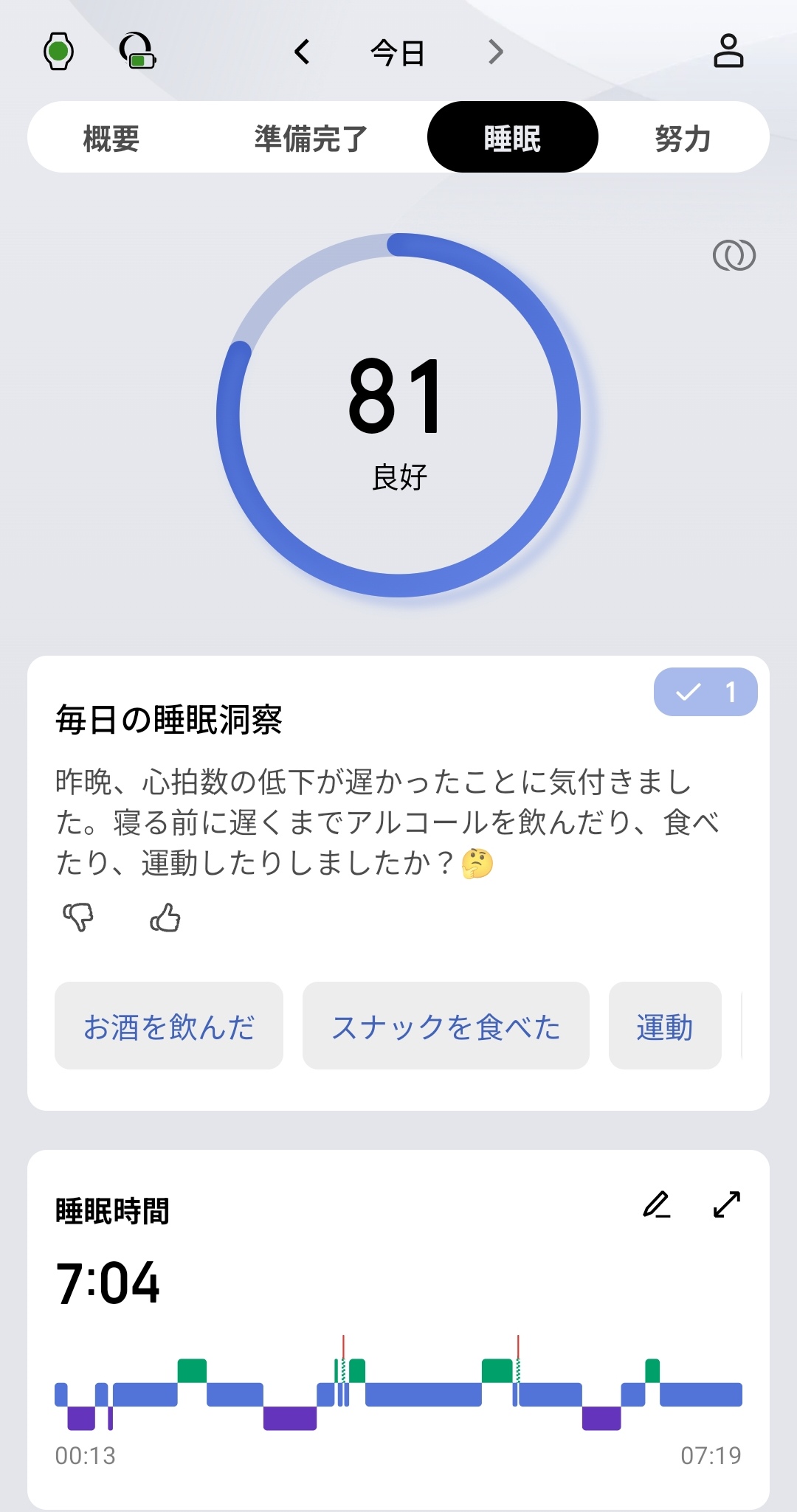Viewport: 797px width, 1512px height.
Task: Tap the overlapping rings compare icon
Action: [x=734, y=255]
